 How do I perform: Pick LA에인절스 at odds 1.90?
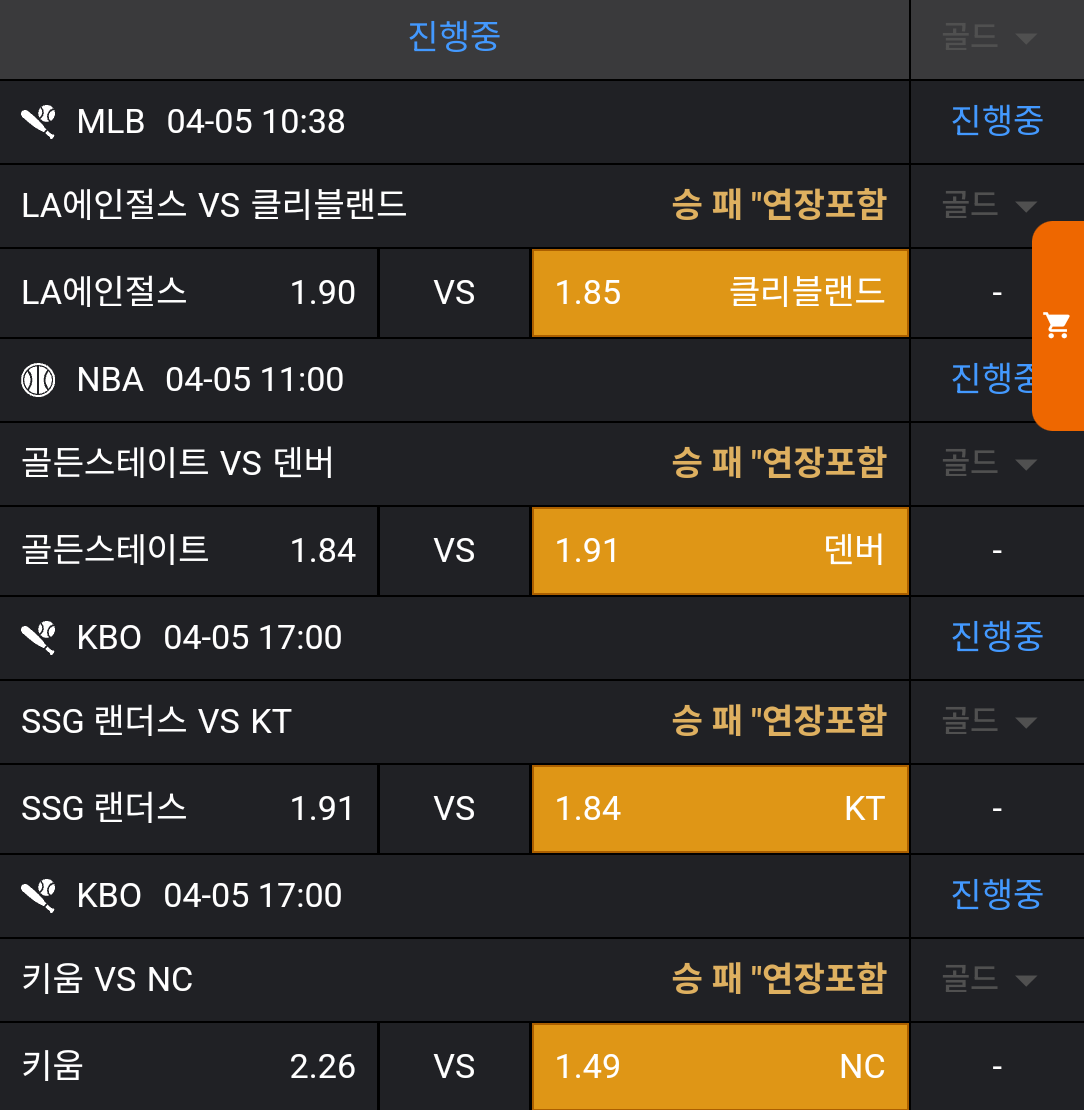(x=189, y=293)
